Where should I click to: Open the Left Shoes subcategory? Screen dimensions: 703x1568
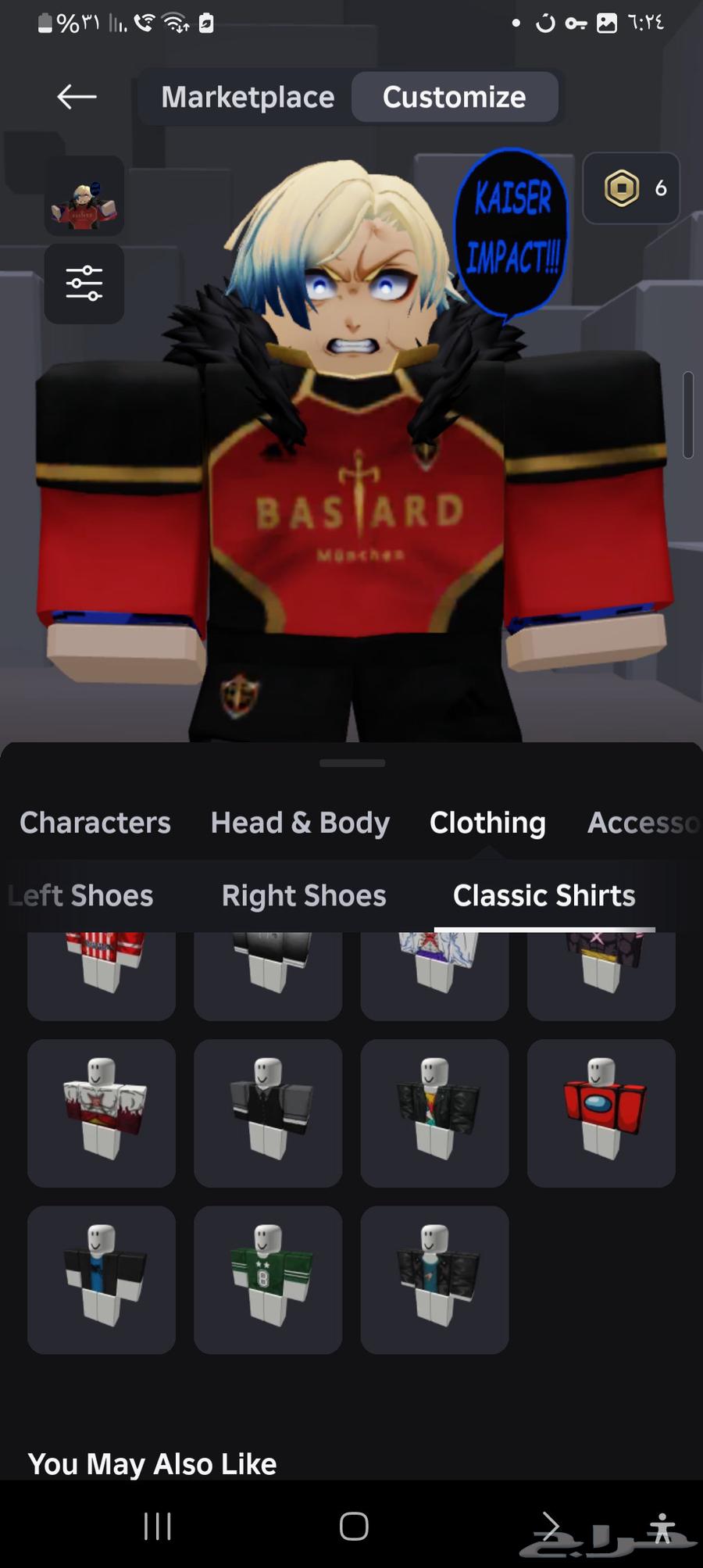coord(81,895)
